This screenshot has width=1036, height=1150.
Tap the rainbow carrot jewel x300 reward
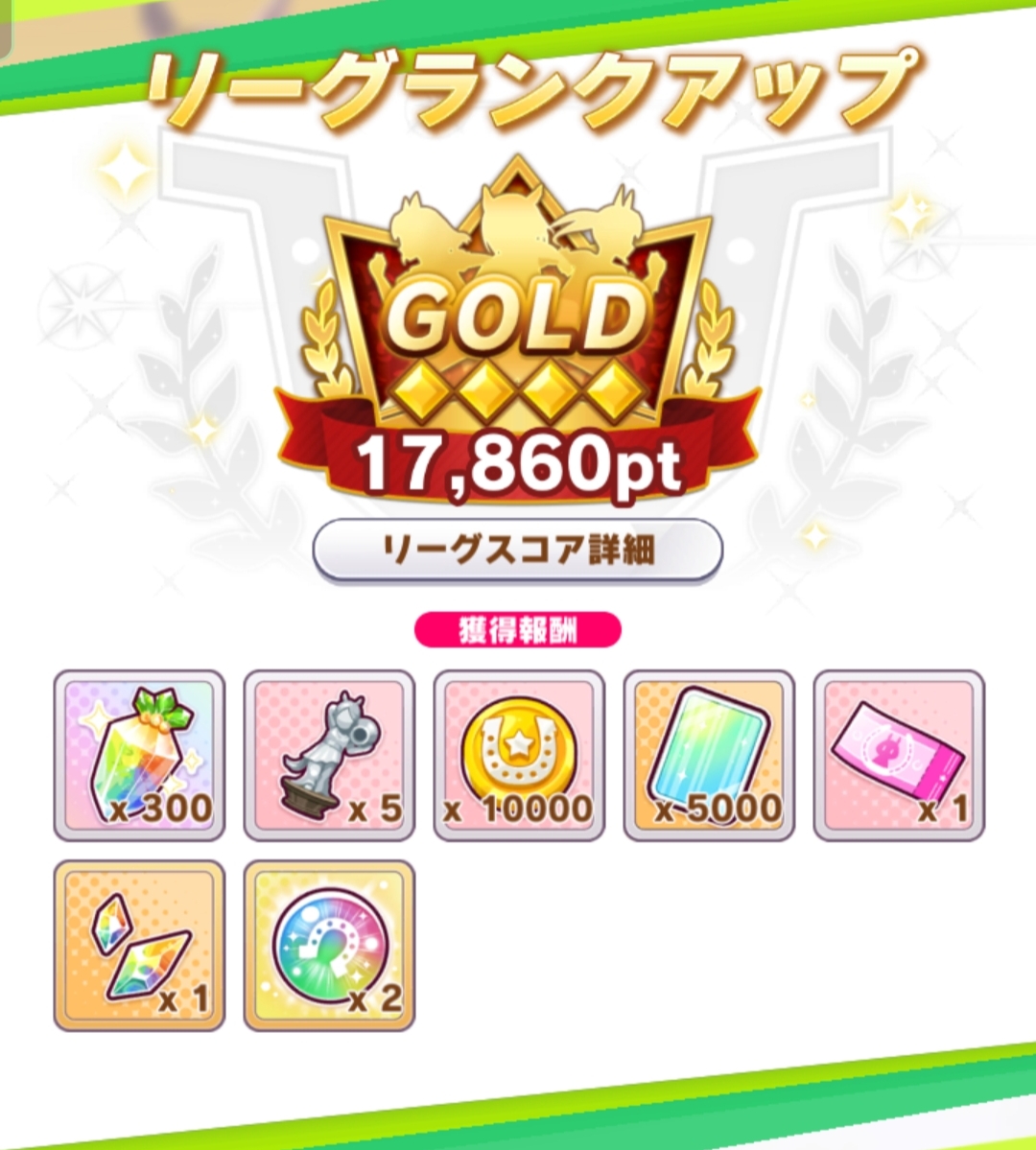tap(139, 755)
